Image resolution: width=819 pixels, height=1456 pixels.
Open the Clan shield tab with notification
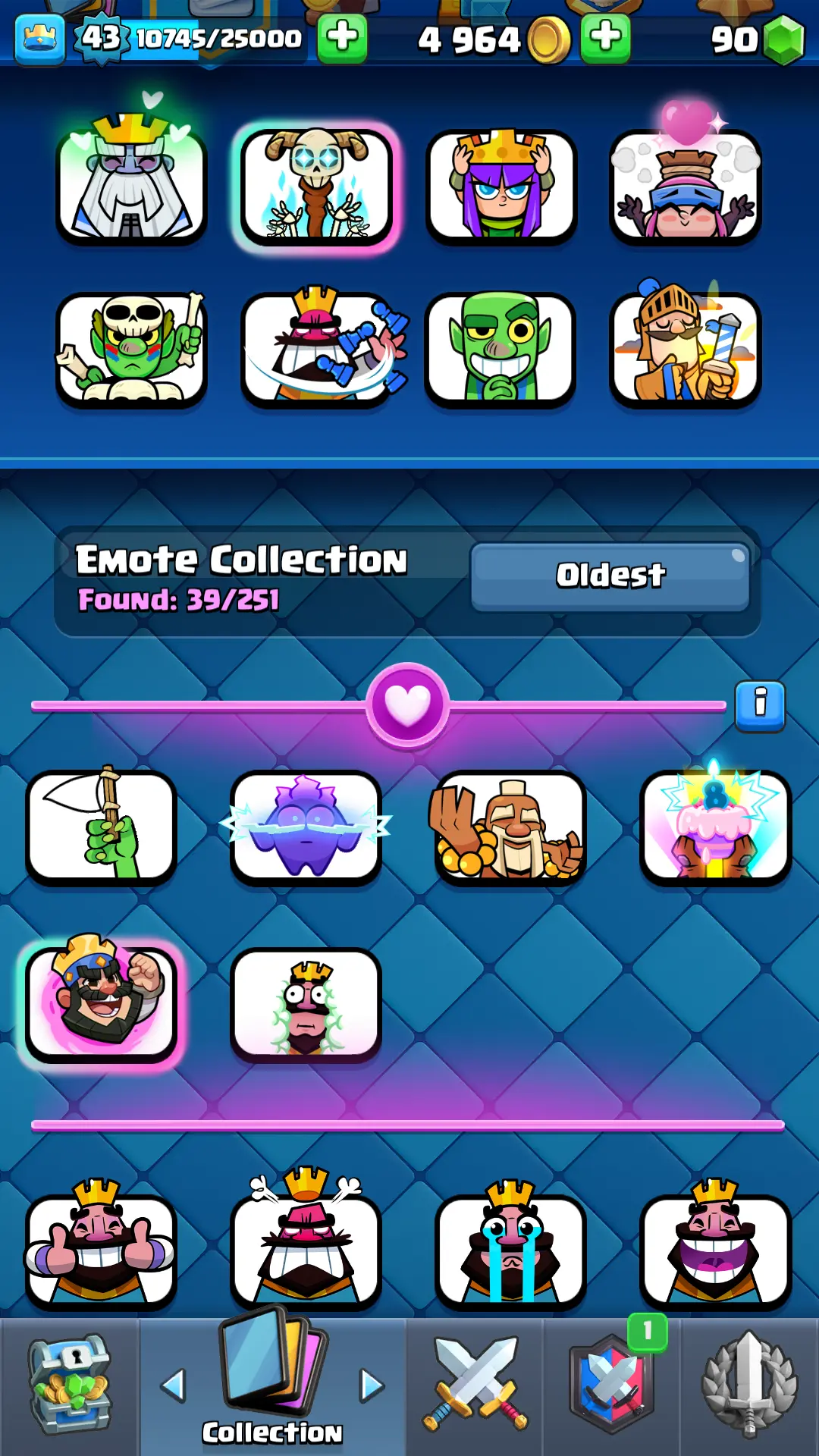pos(612,1385)
